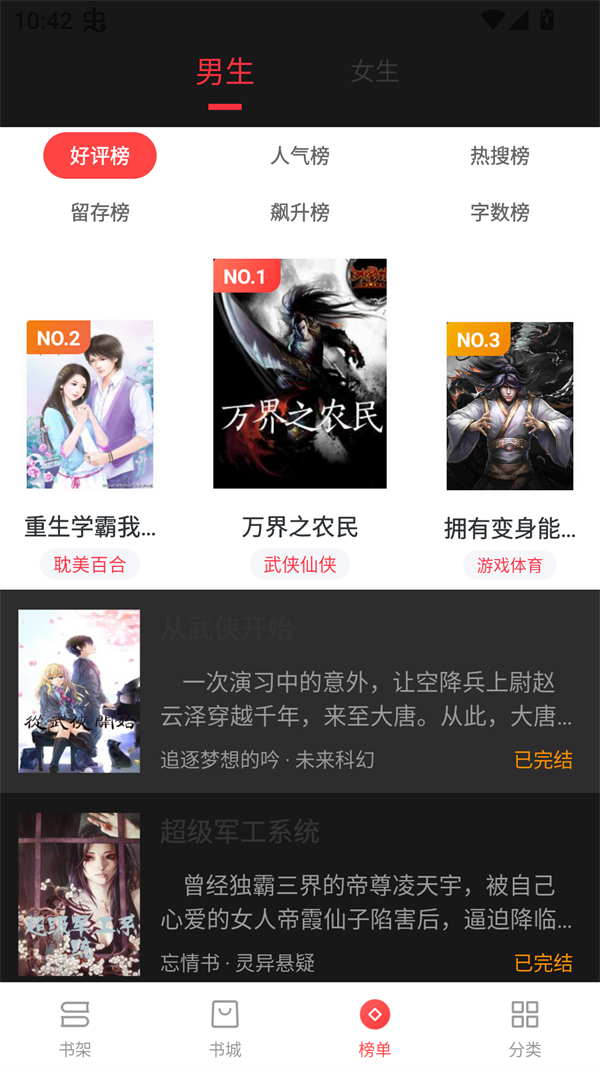Screen dimensions: 600x1066
Task: Show the 留存榜 ranking
Action: (x=100, y=212)
